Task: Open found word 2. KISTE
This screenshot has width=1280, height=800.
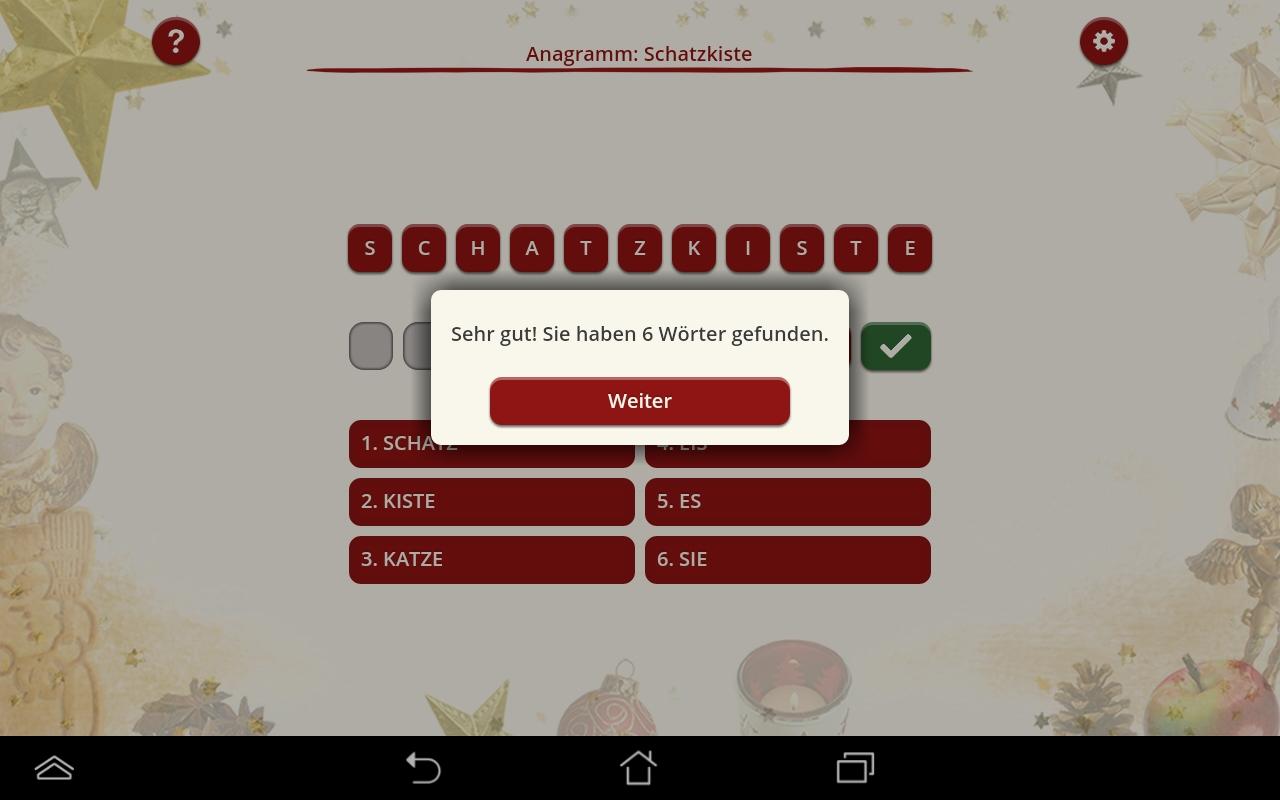Action: [491, 501]
